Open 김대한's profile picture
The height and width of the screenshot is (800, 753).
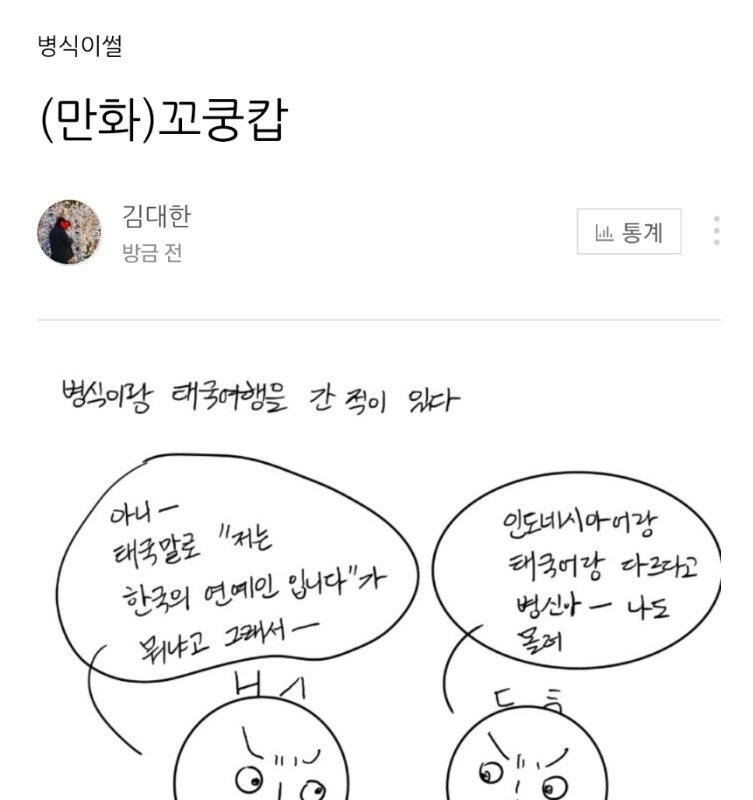click(69, 232)
